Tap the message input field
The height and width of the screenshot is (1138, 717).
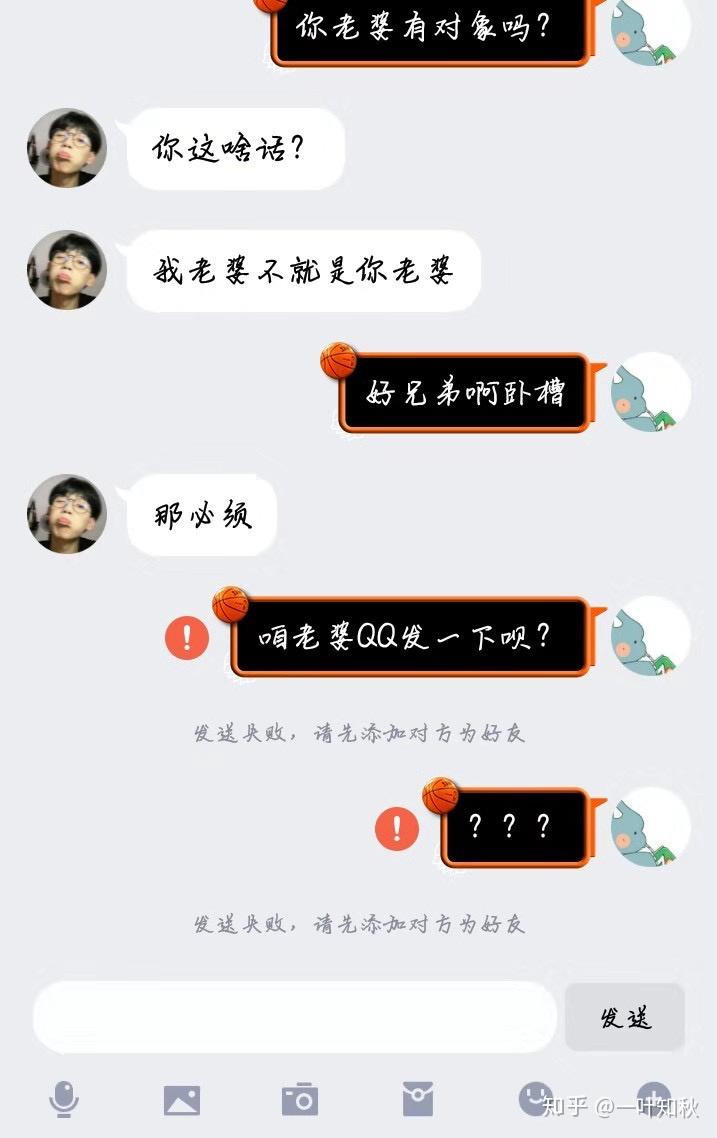point(294,1017)
